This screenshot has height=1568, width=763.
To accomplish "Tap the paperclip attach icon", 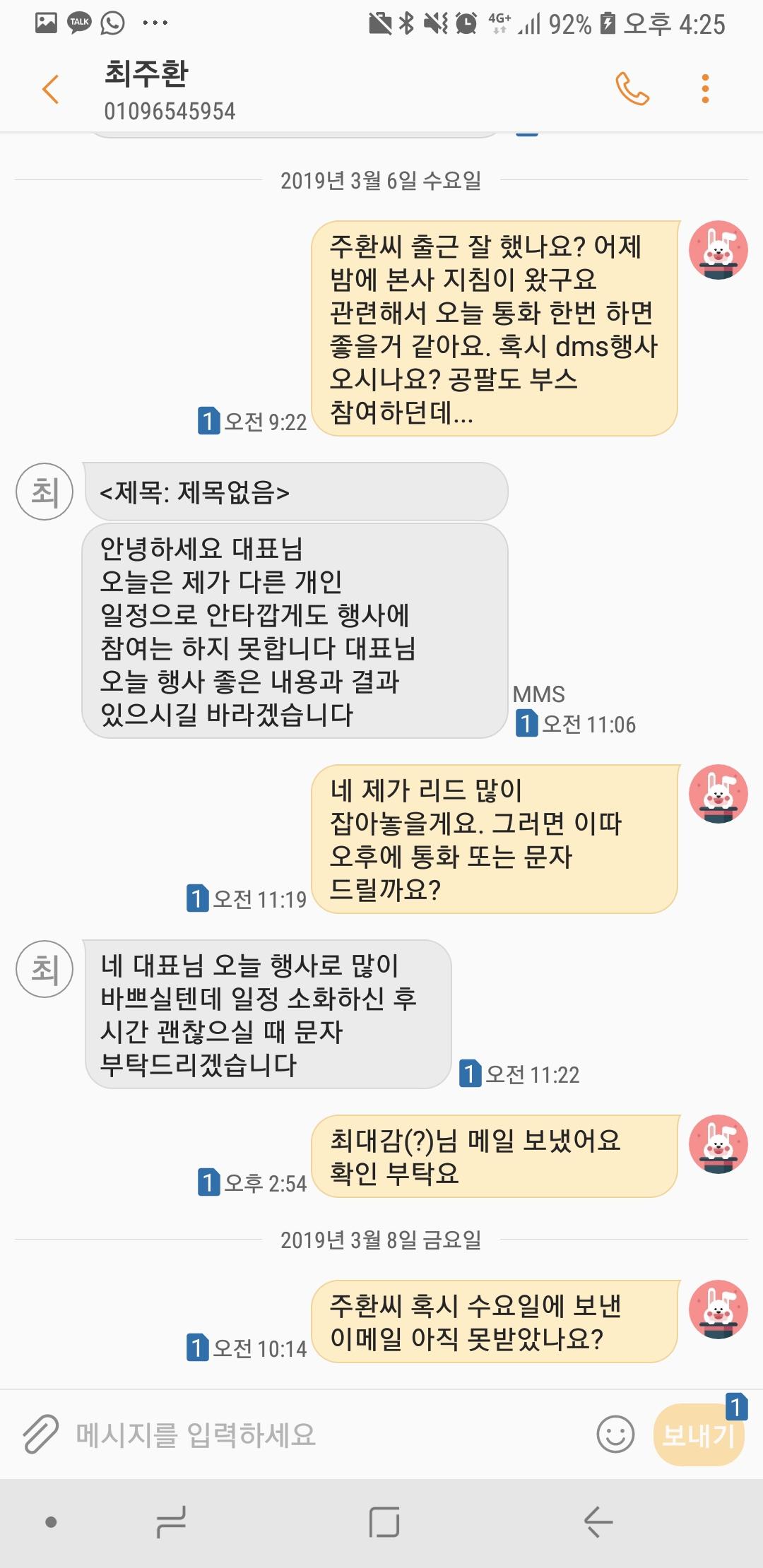I will 40,1434.
